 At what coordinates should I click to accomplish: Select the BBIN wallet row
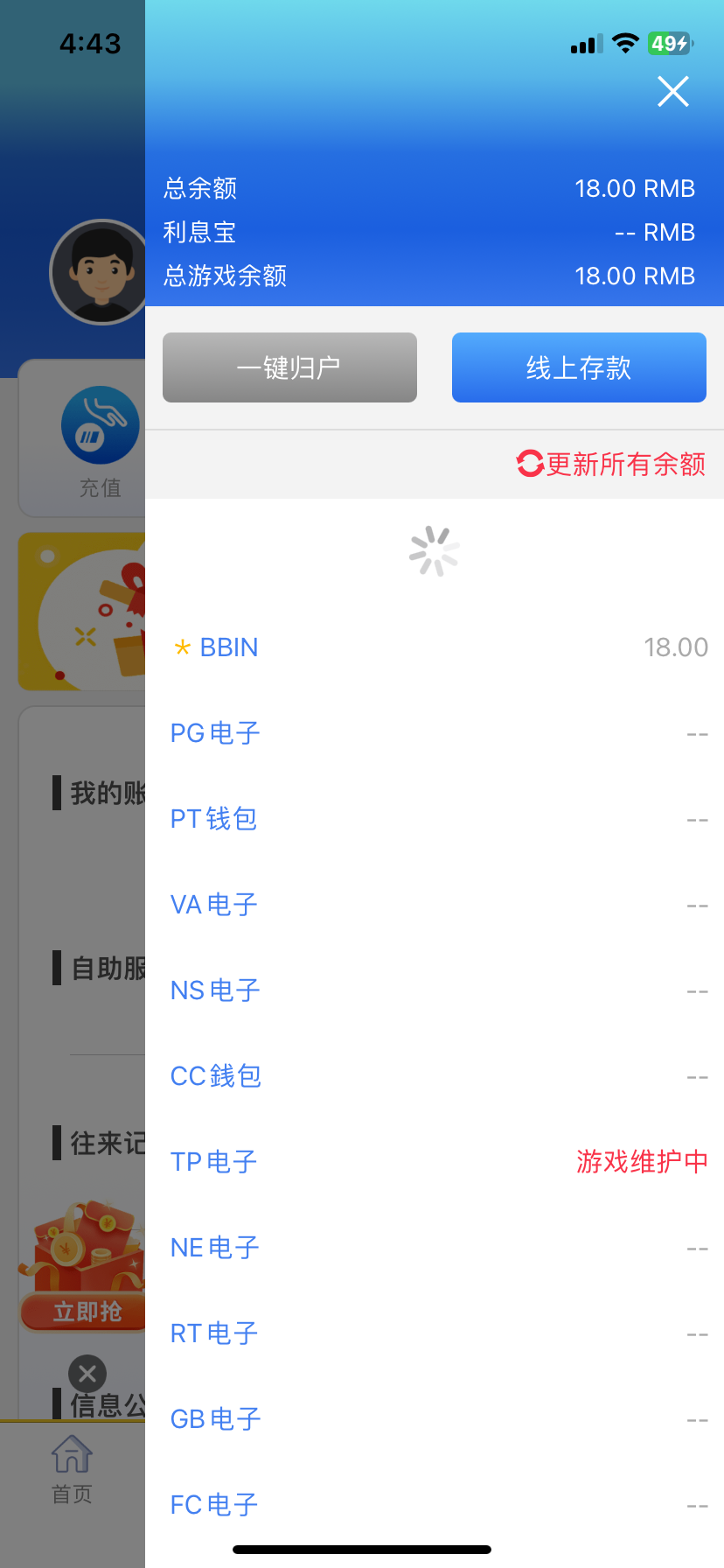pos(228,647)
